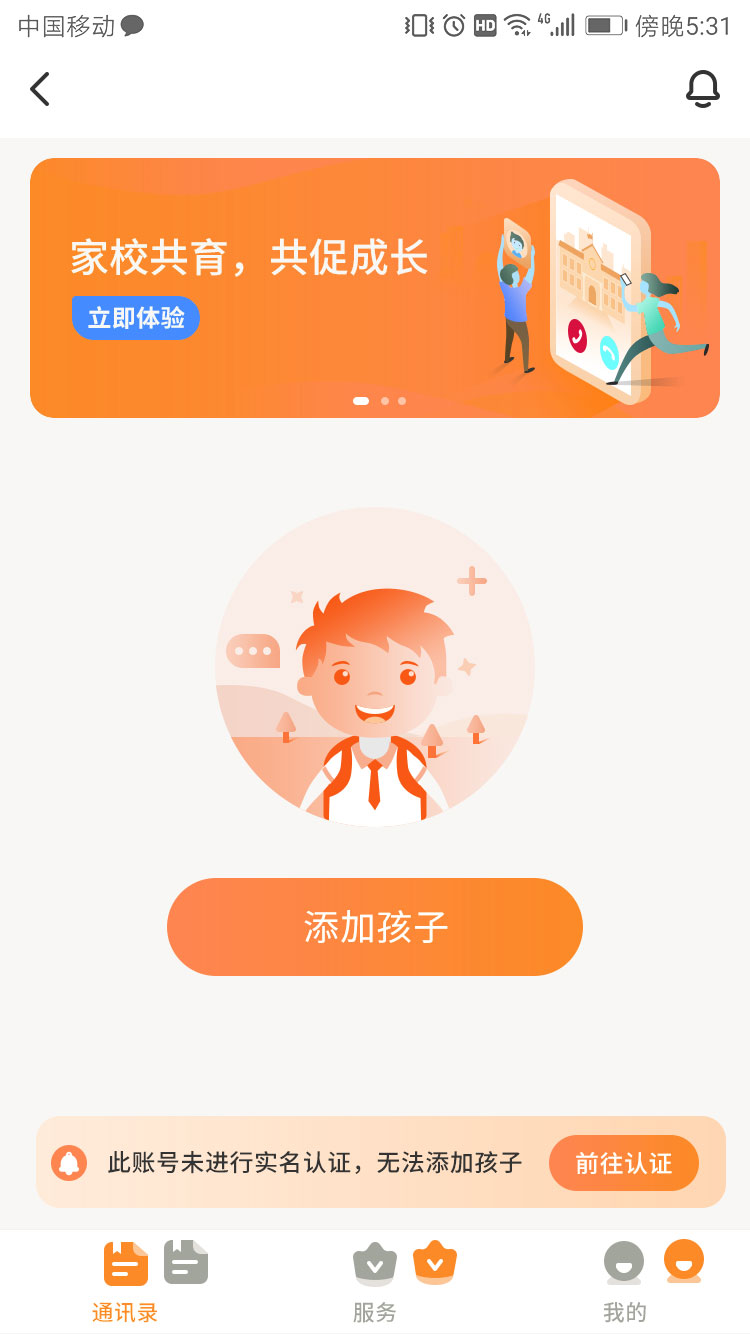
Task: Switch to the 服务 tab
Action: [375, 1282]
